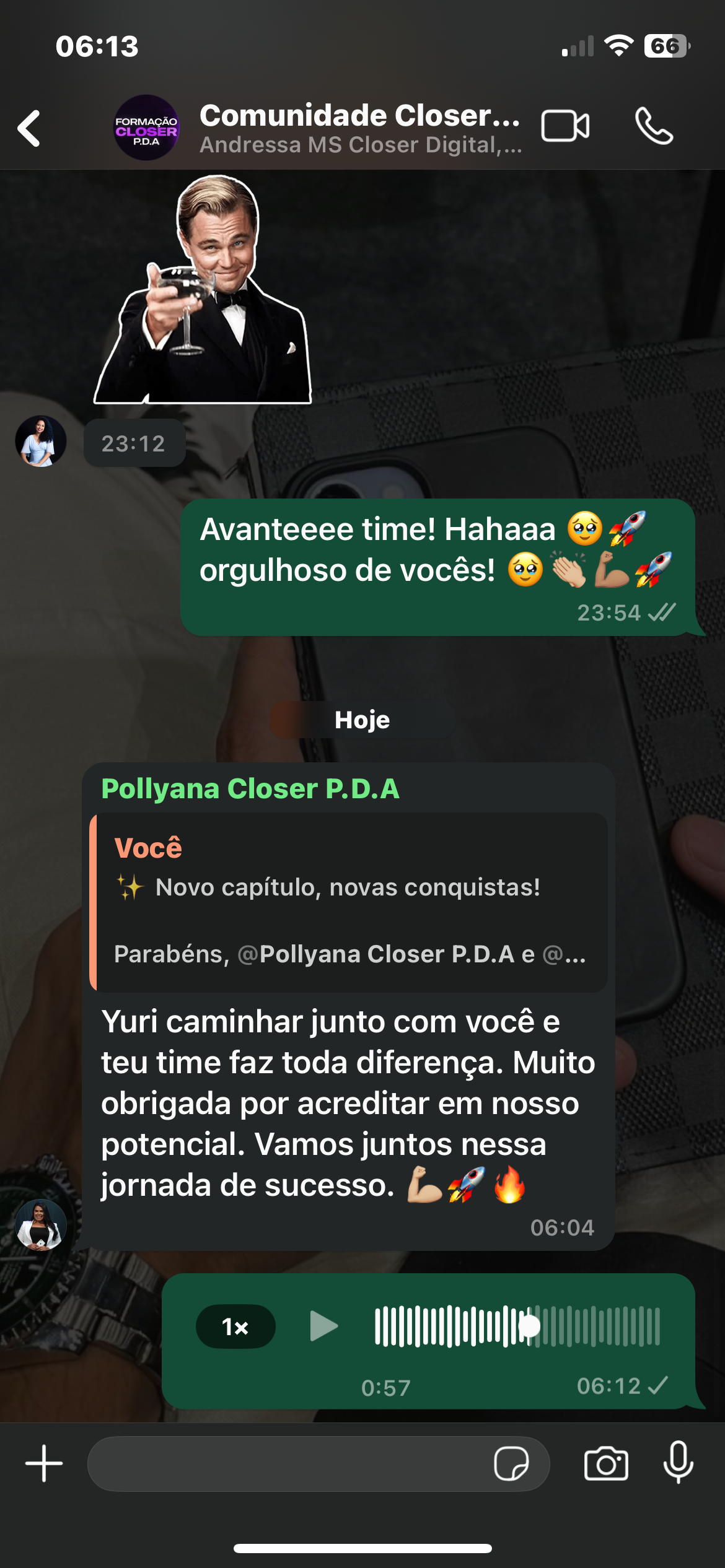Jump to the quoted "Novo capítulo" message
This screenshot has width=725, height=1568.
point(349,902)
